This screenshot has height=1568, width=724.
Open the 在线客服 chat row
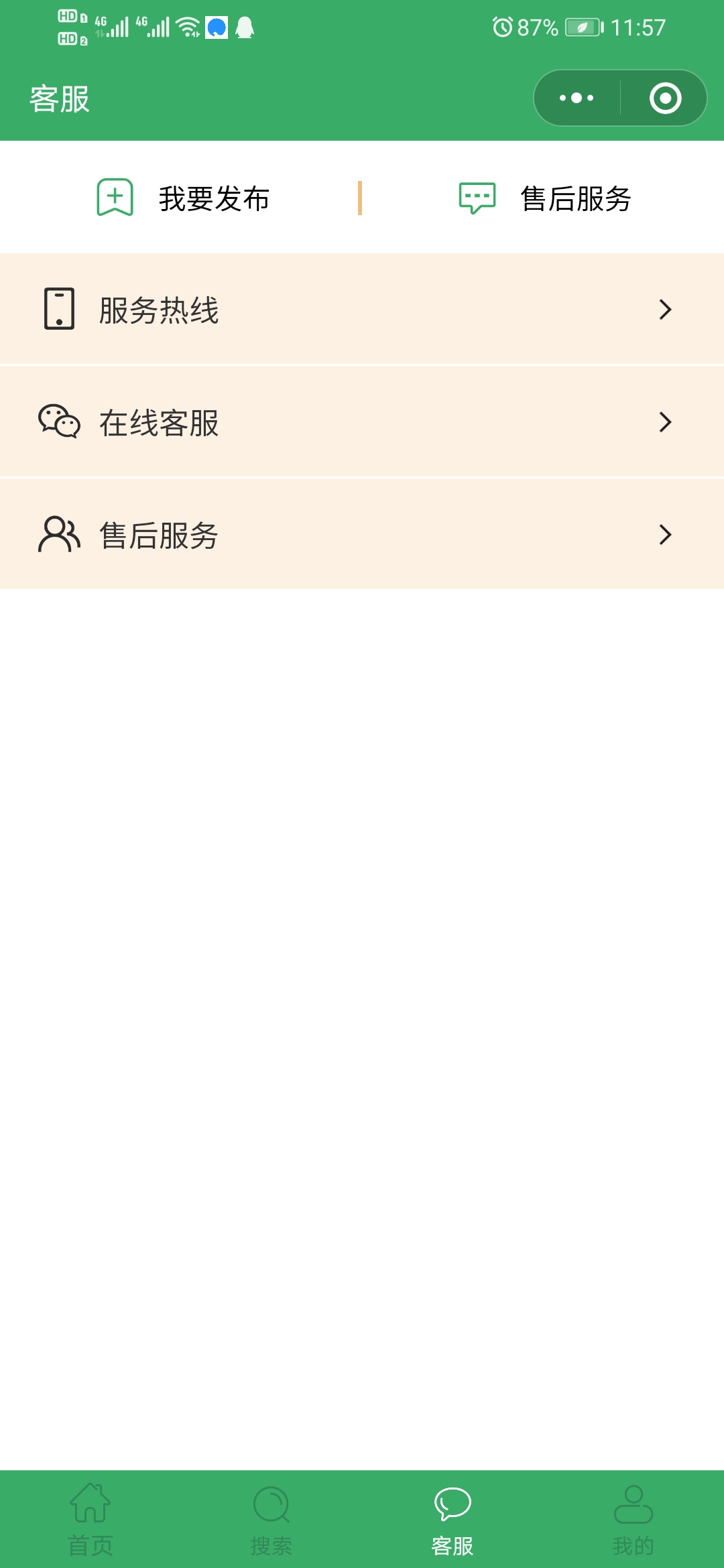click(362, 422)
